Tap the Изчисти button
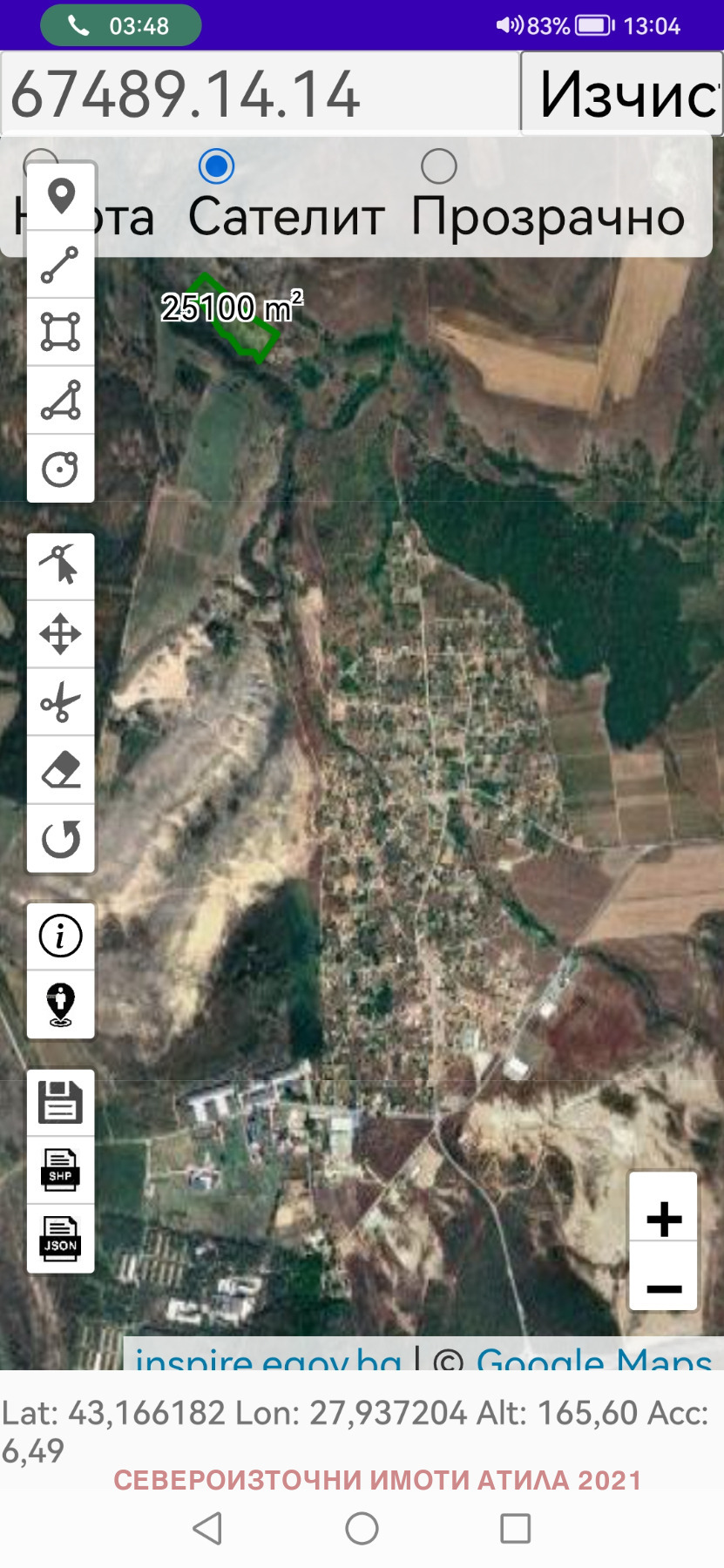The width and height of the screenshot is (724, 1568). coord(622,93)
